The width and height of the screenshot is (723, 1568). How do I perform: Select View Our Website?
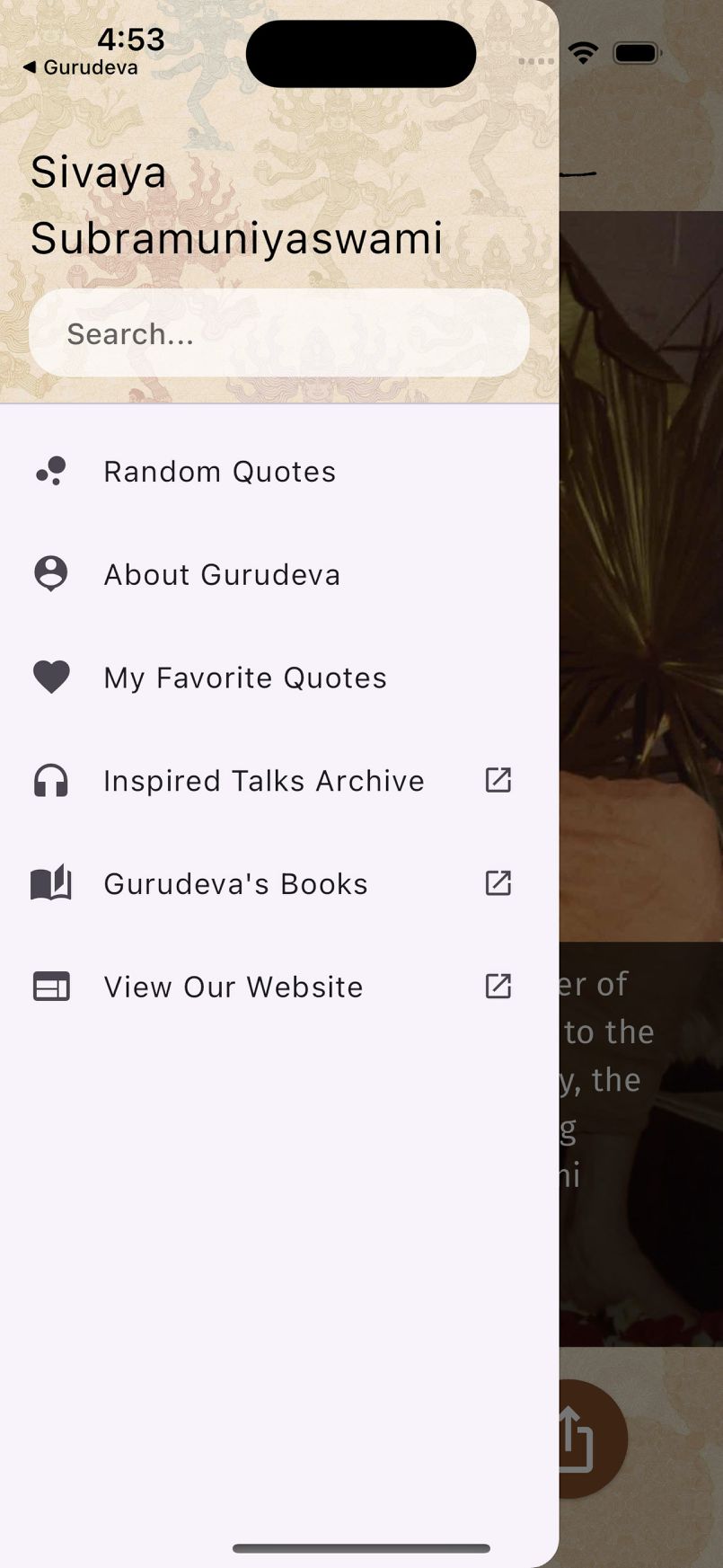[x=233, y=987]
